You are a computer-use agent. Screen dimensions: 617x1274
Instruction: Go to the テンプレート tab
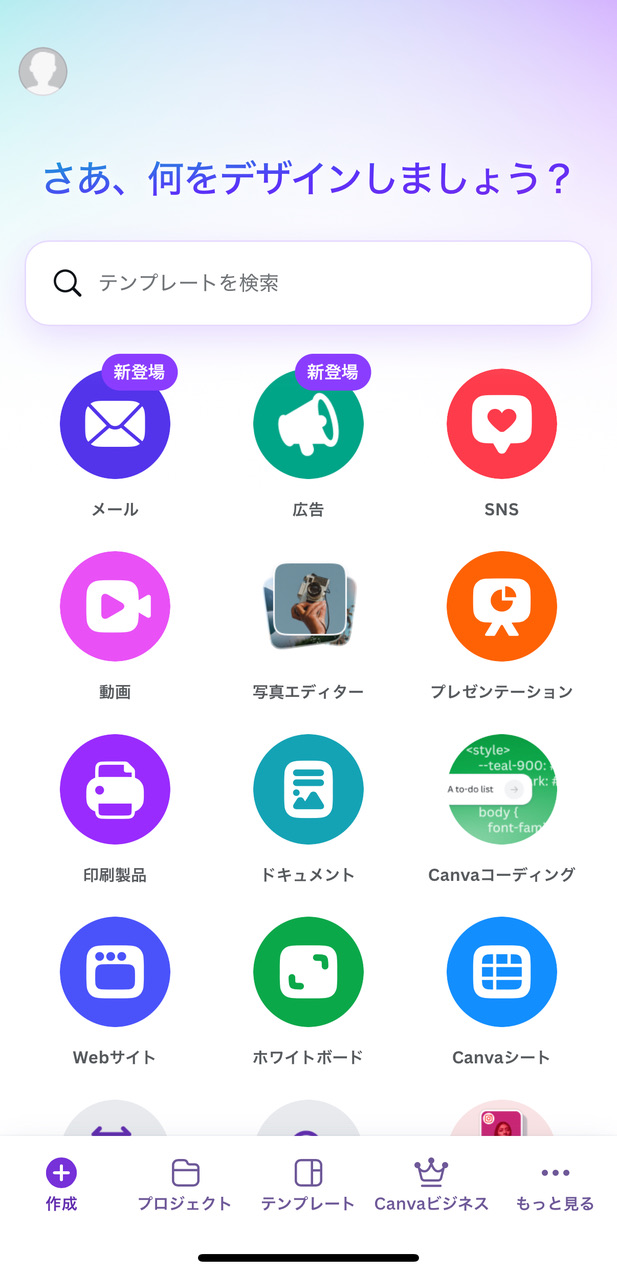(308, 1185)
